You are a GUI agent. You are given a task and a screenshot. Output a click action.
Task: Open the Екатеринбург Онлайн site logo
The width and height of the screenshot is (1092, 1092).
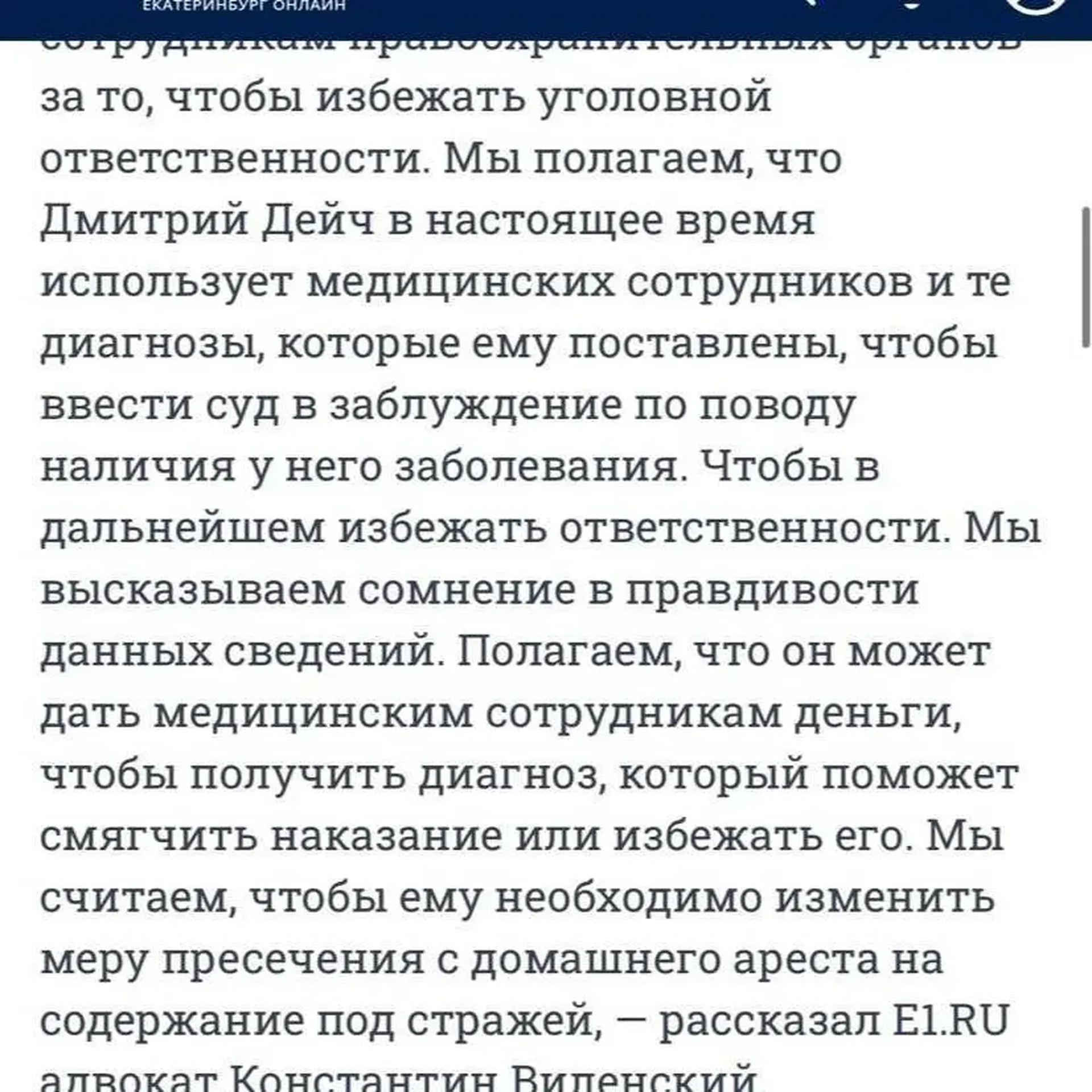pyautogui.click(x=244, y=6)
